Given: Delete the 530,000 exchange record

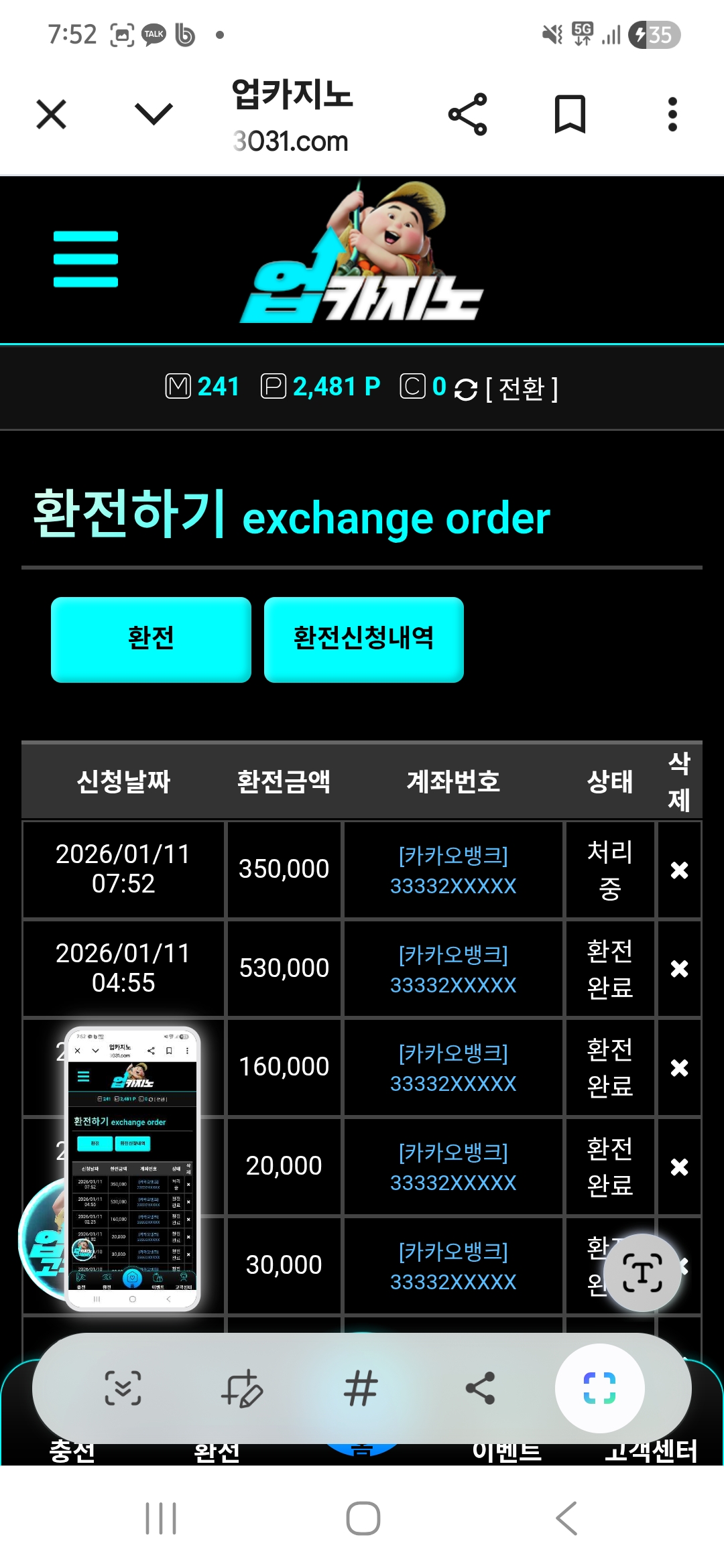Looking at the screenshot, I should point(679,968).
